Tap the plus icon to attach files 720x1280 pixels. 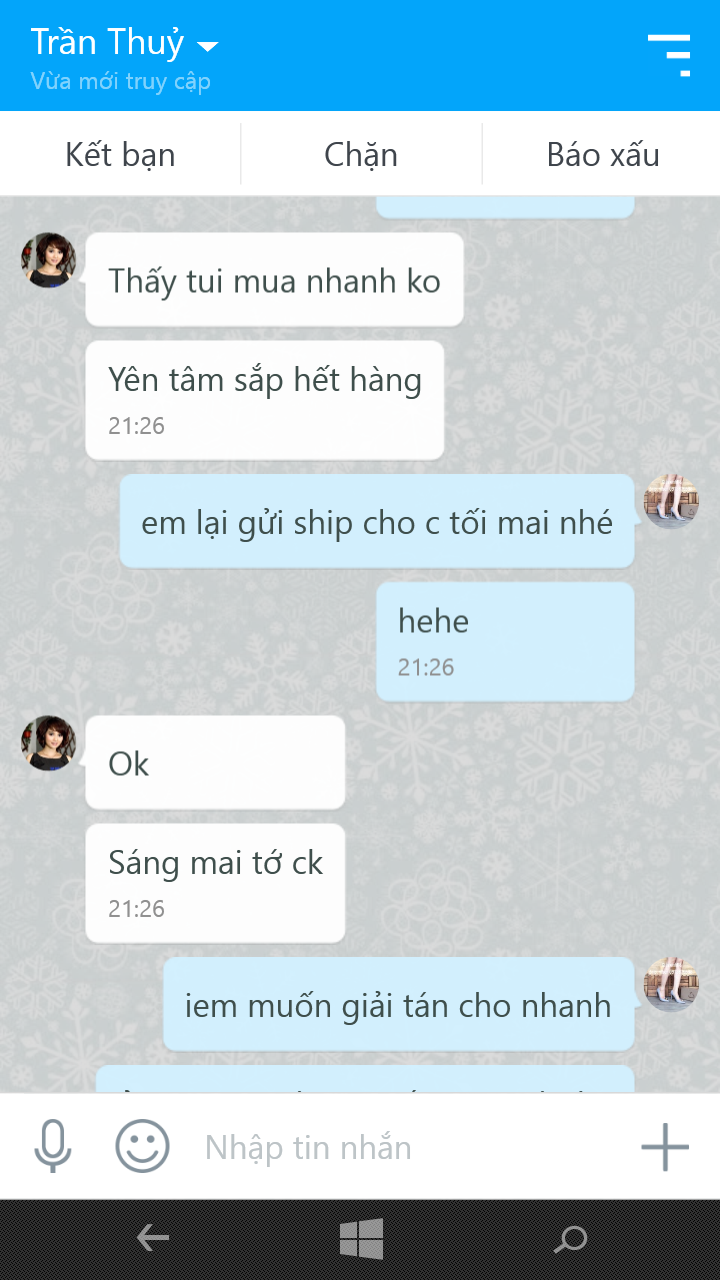(x=664, y=1147)
